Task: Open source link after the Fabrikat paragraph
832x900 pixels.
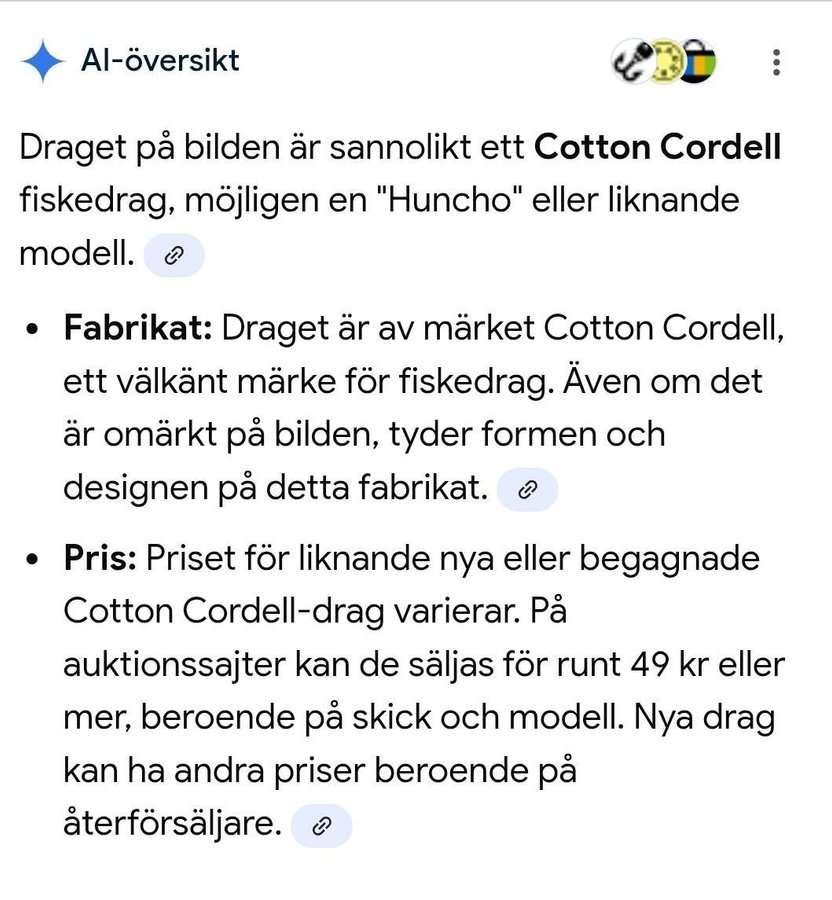Action: click(x=527, y=489)
